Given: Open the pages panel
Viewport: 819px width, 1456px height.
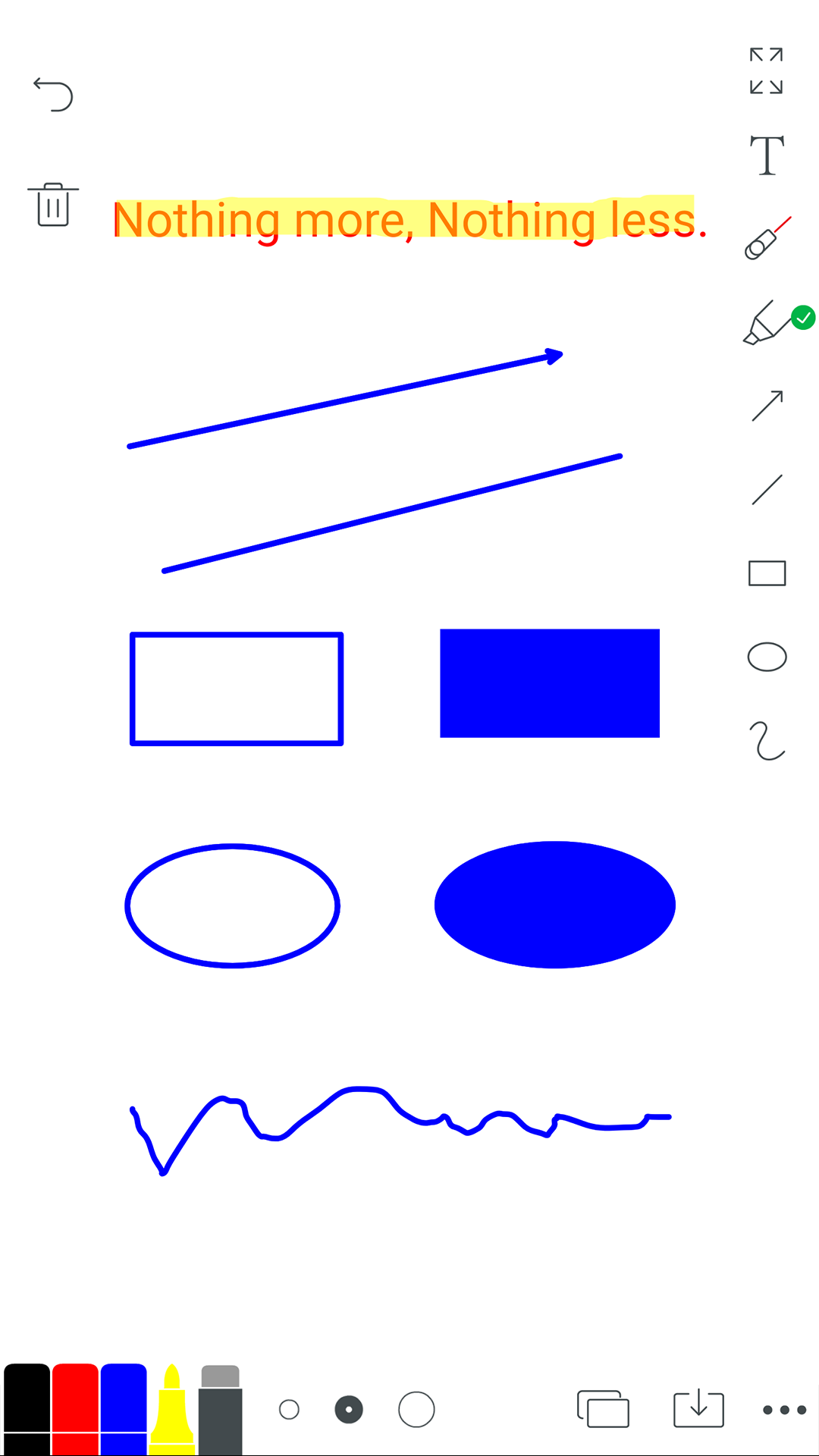Looking at the screenshot, I should pyautogui.click(x=604, y=1410).
